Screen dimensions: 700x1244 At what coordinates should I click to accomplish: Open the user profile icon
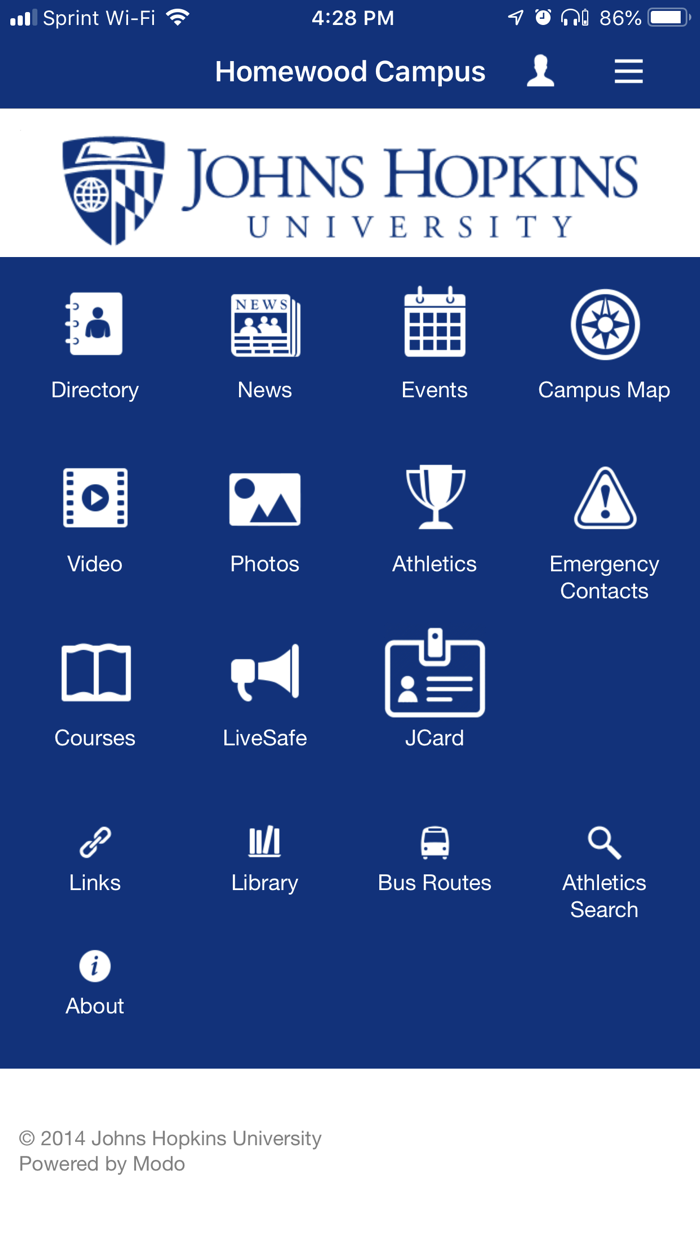click(540, 72)
